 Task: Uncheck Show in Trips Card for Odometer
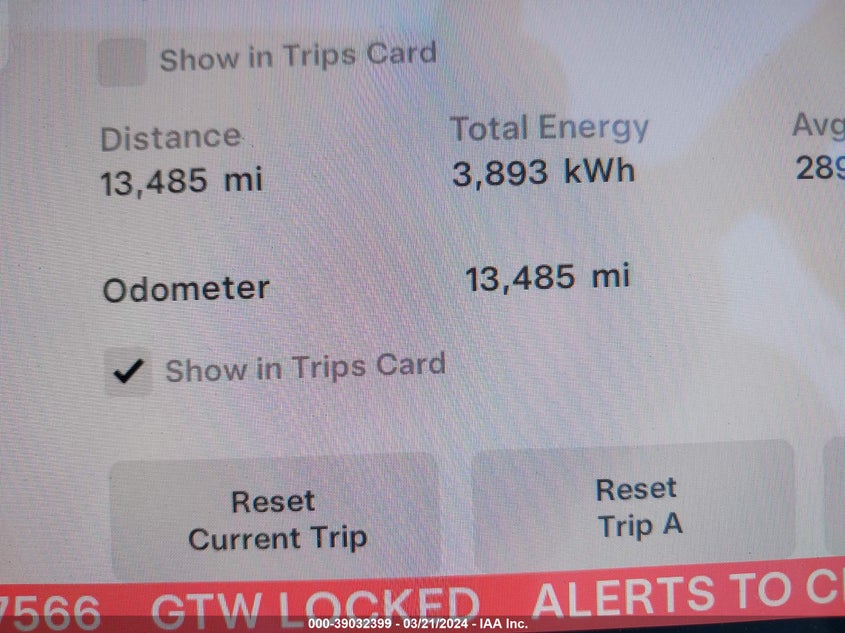click(x=129, y=372)
